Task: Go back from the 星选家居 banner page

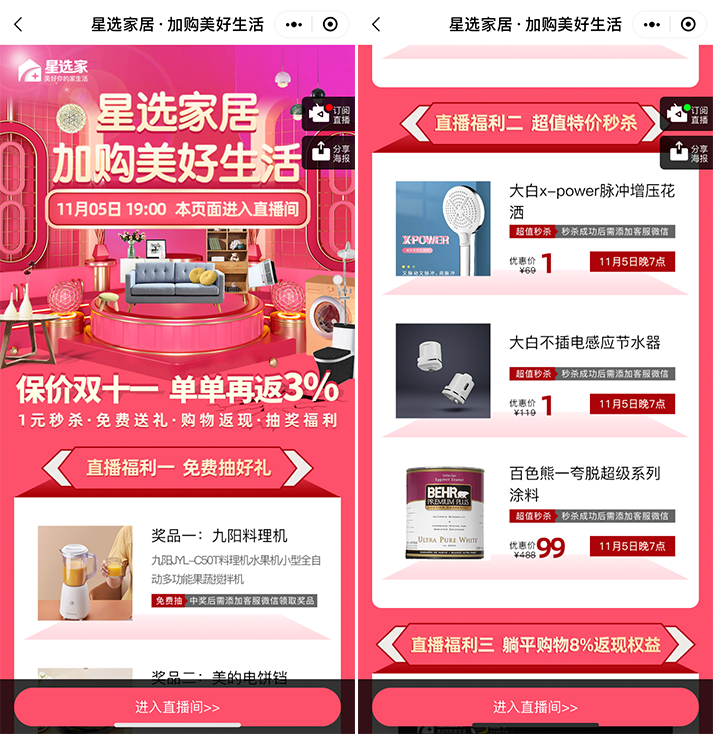Action: 18,24
